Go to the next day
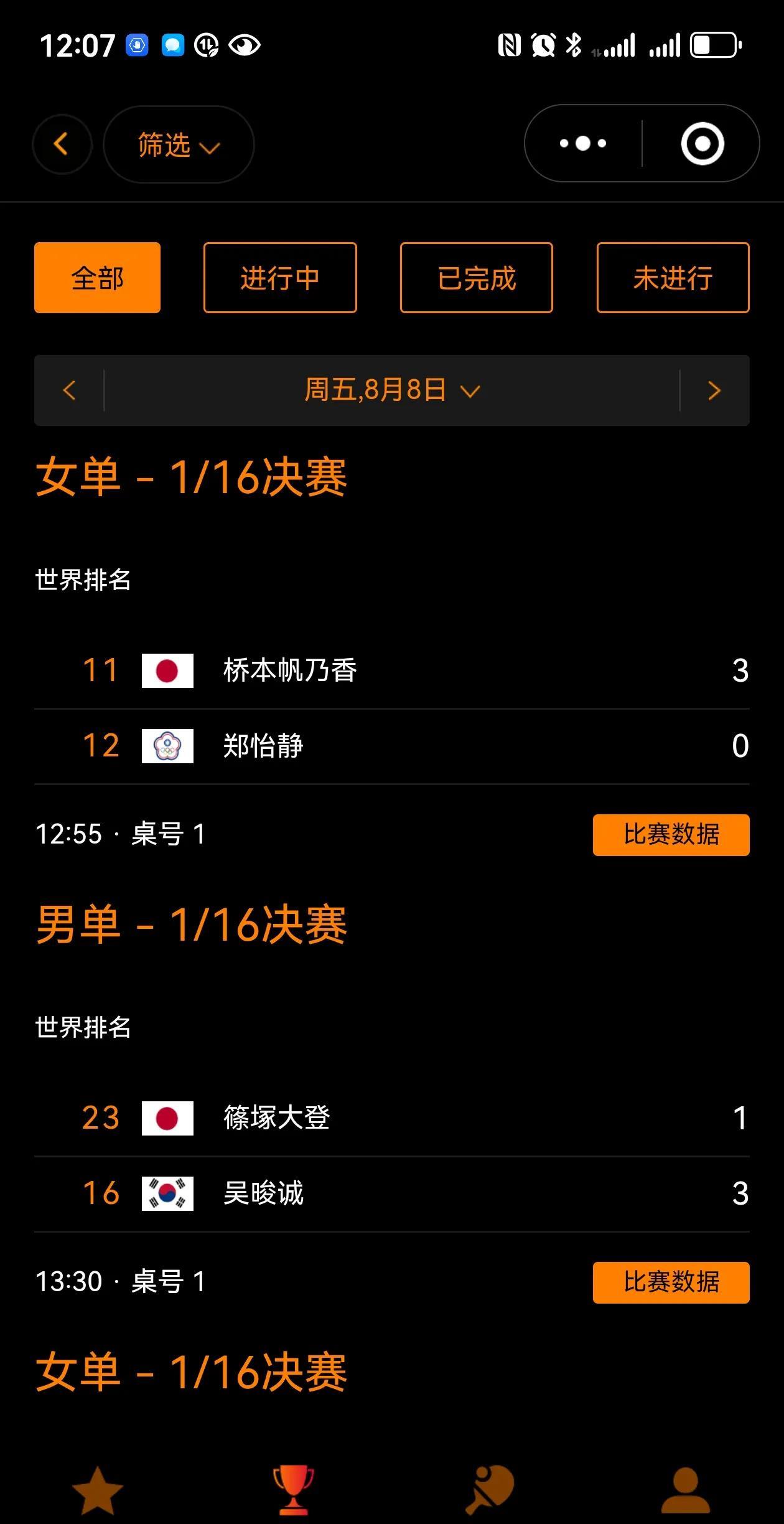The height and width of the screenshot is (1524, 784). (x=714, y=390)
